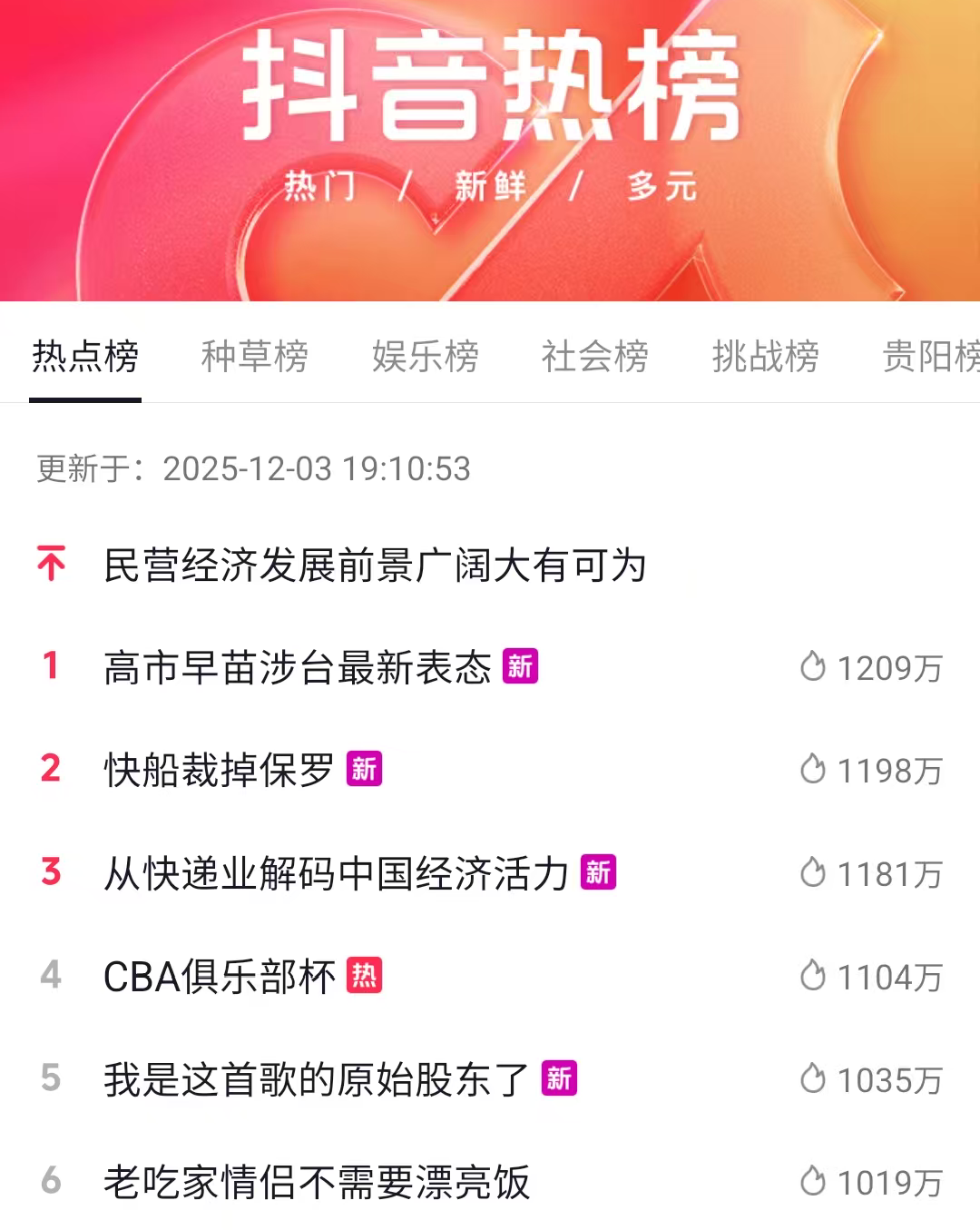View topic 我是这首歌的原始股东了
This screenshot has height=1230, width=980.
316,1080
